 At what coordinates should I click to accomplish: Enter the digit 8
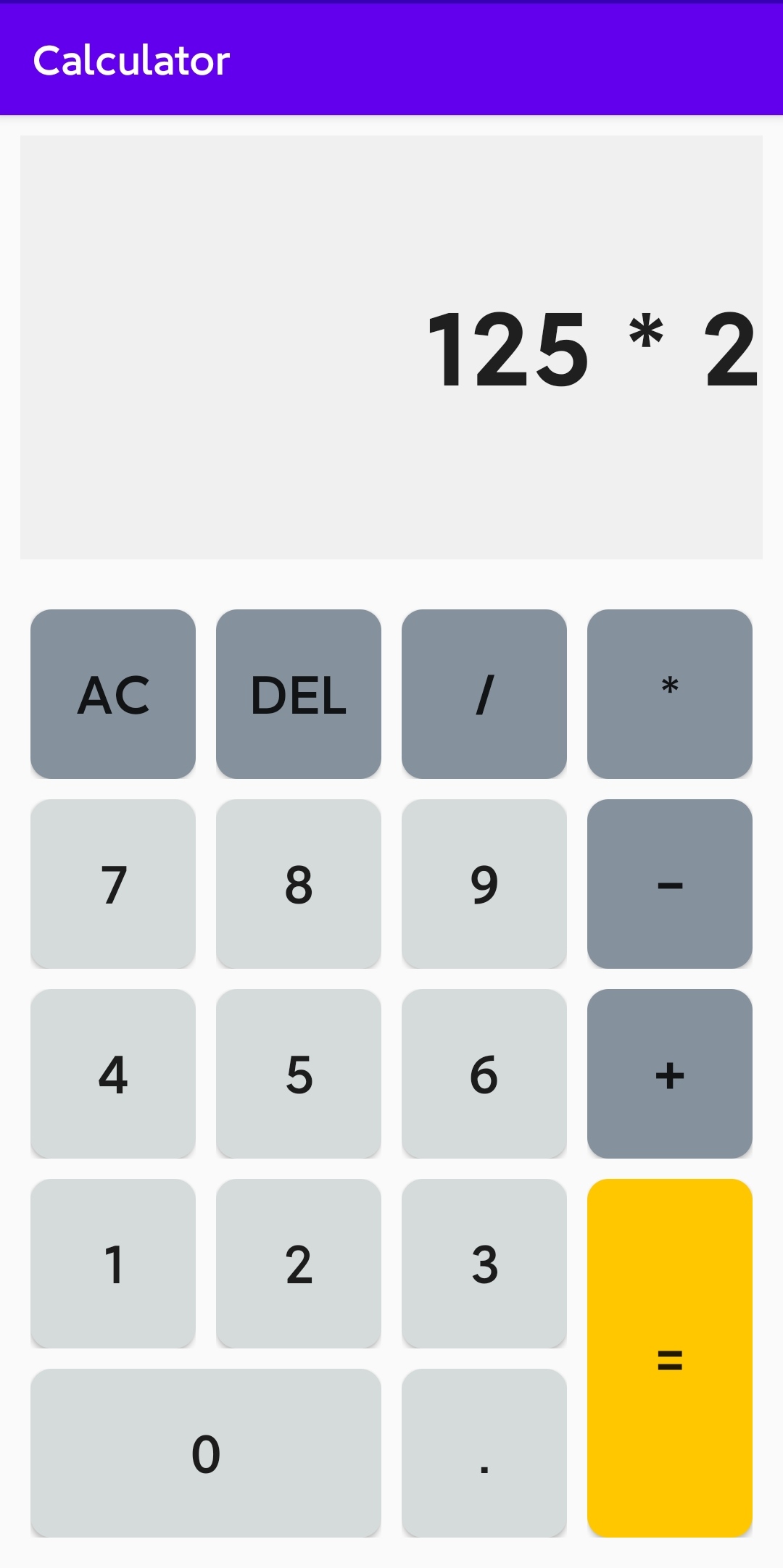[x=299, y=884]
